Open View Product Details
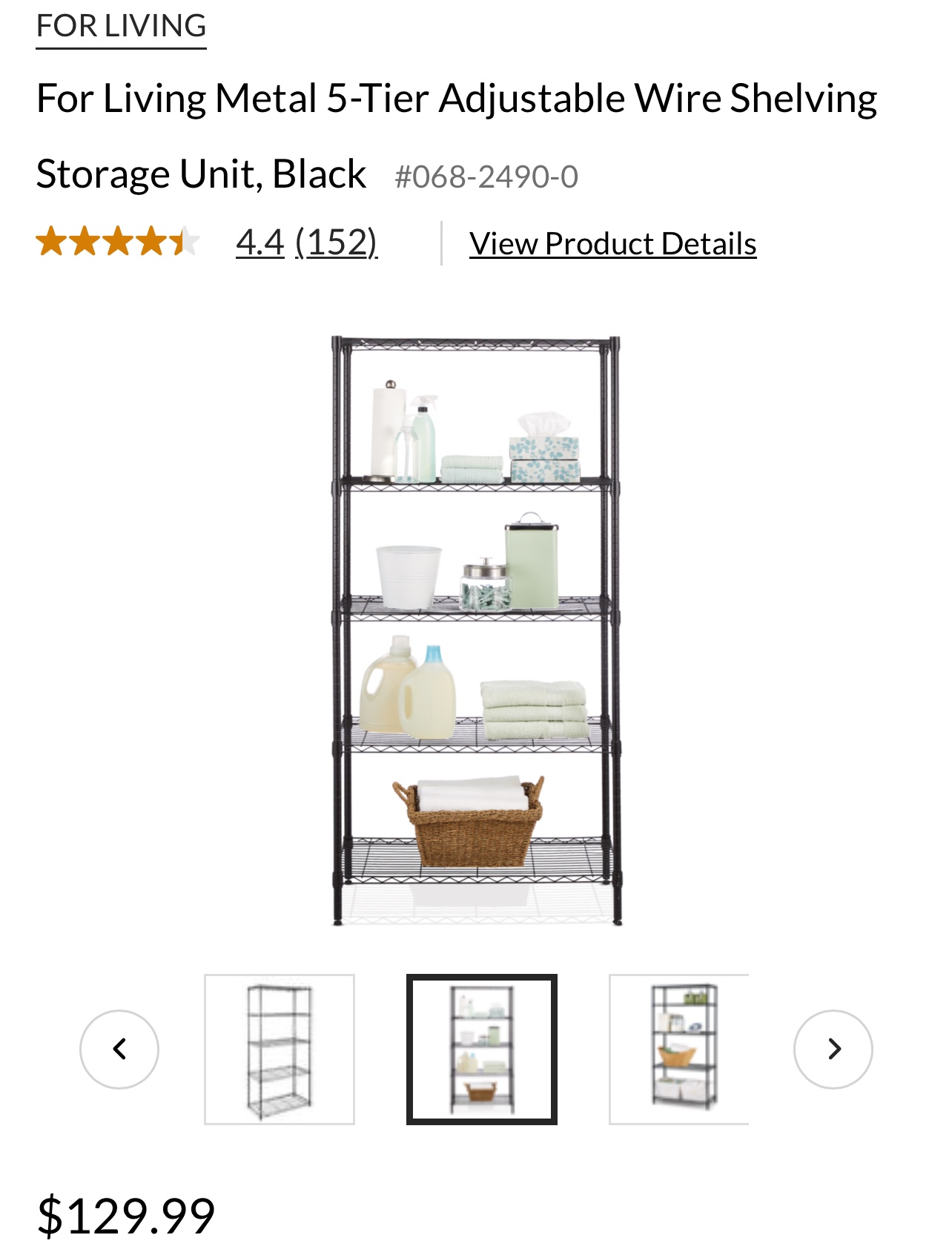952x1255 pixels. (612, 244)
